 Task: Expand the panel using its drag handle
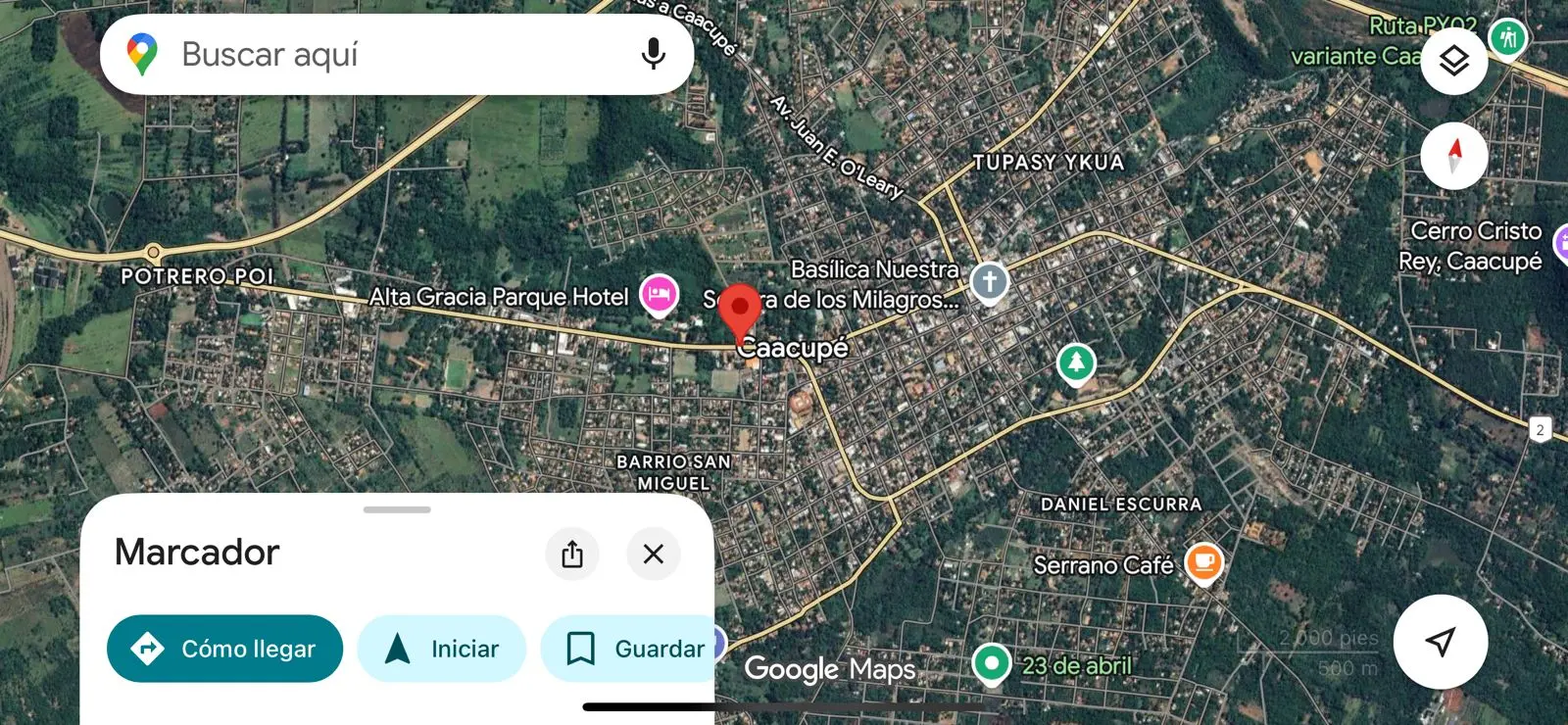tap(397, 509)
